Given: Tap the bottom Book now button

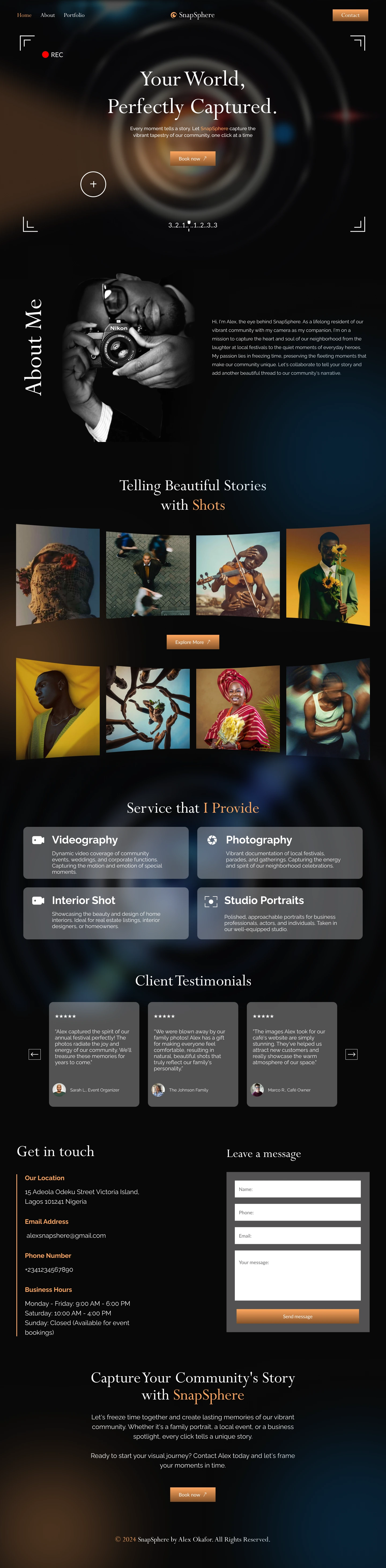Looking at the screenshot, I should point(192,1494).
